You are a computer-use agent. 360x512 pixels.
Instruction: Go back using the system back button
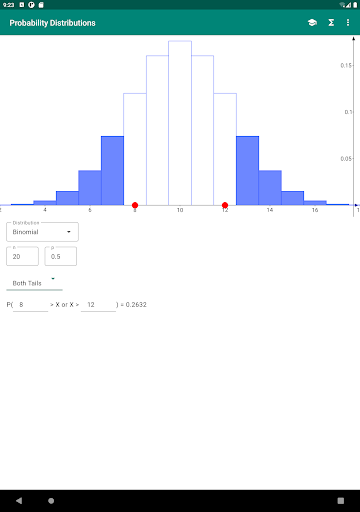pyautogui.click(x=19, y=501)
